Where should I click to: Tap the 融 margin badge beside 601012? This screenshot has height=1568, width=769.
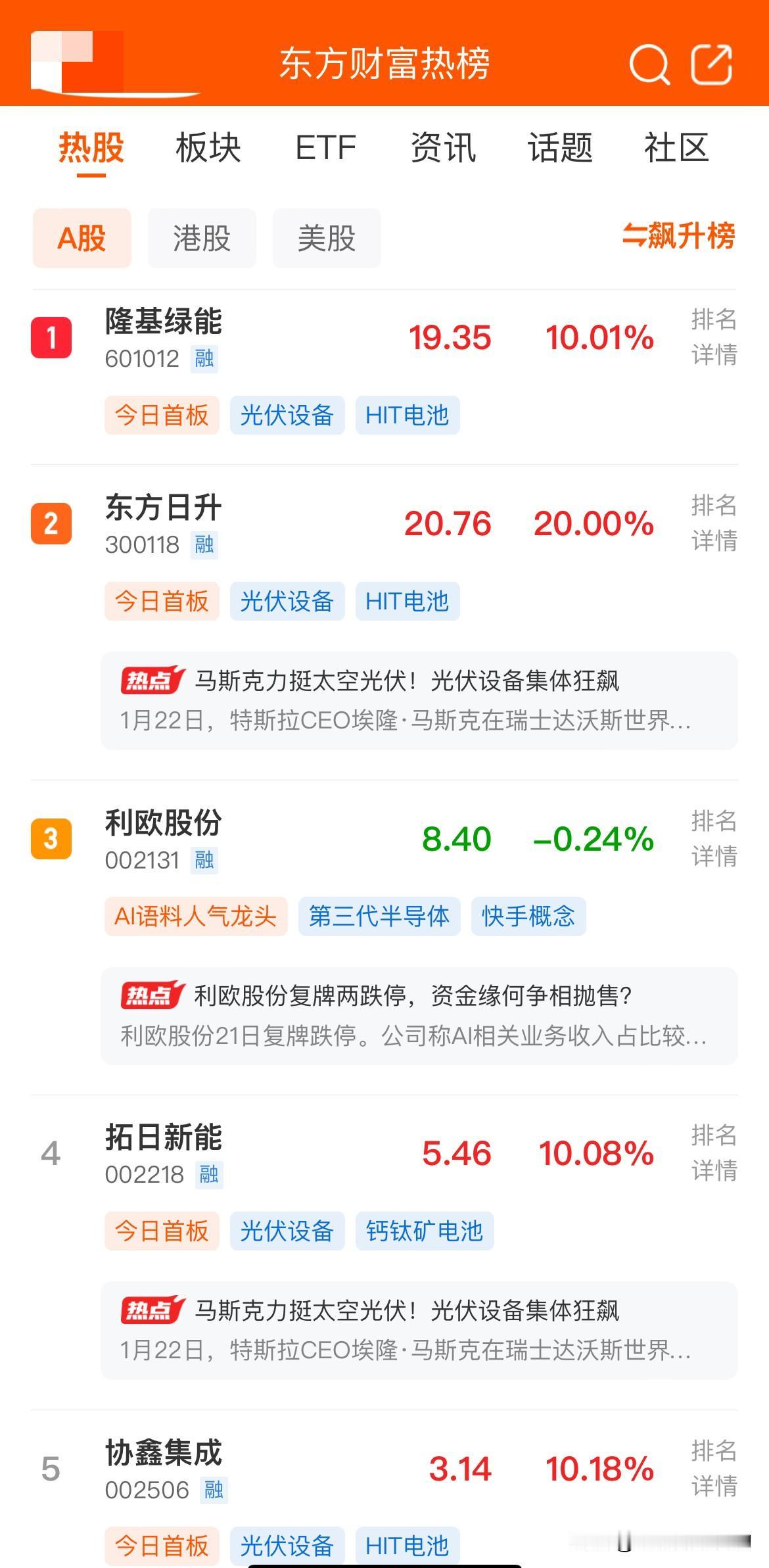pos(204,360)
